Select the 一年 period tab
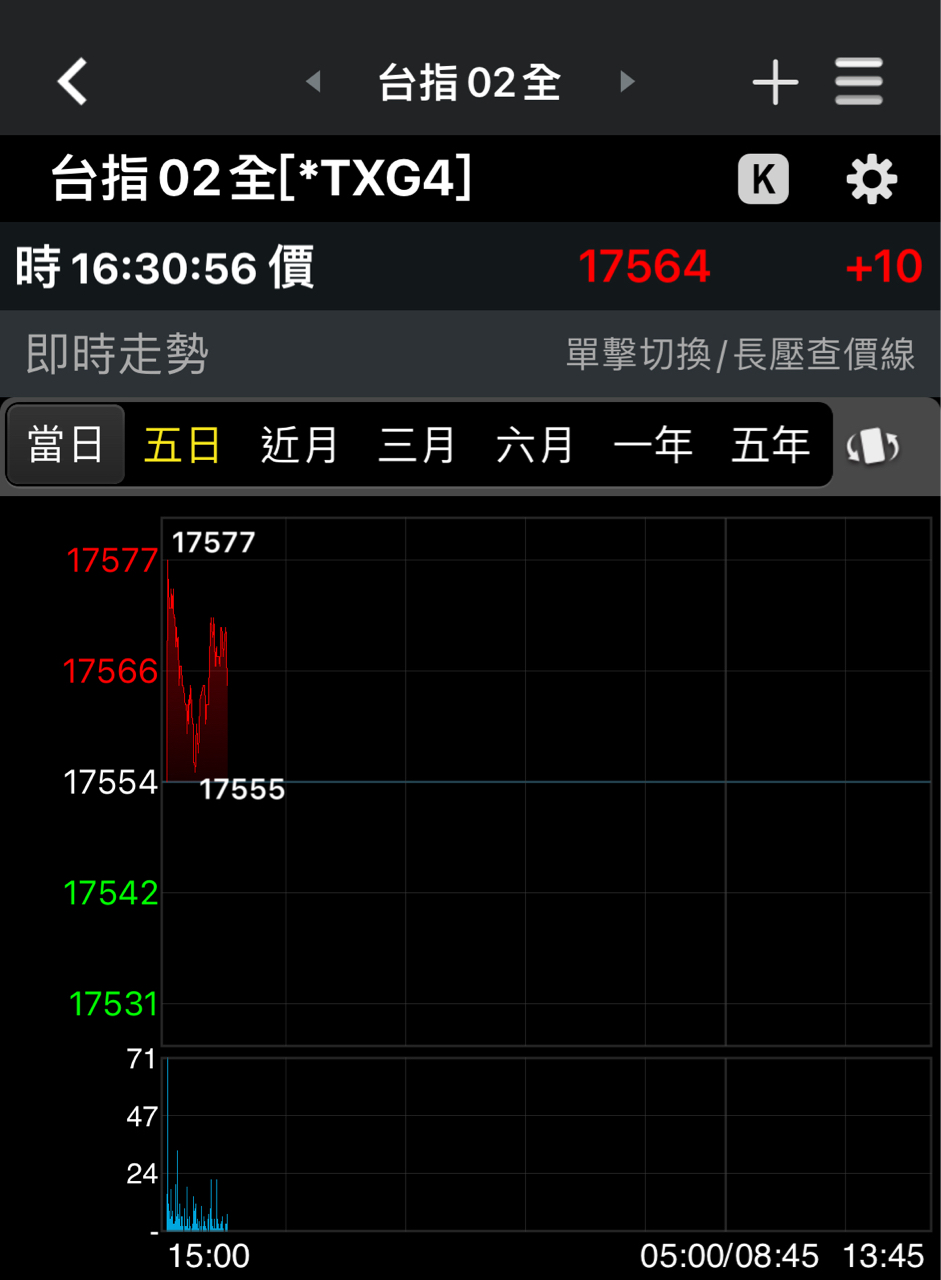The width and height of the screenshot is (941, 1280). [653, 444]
